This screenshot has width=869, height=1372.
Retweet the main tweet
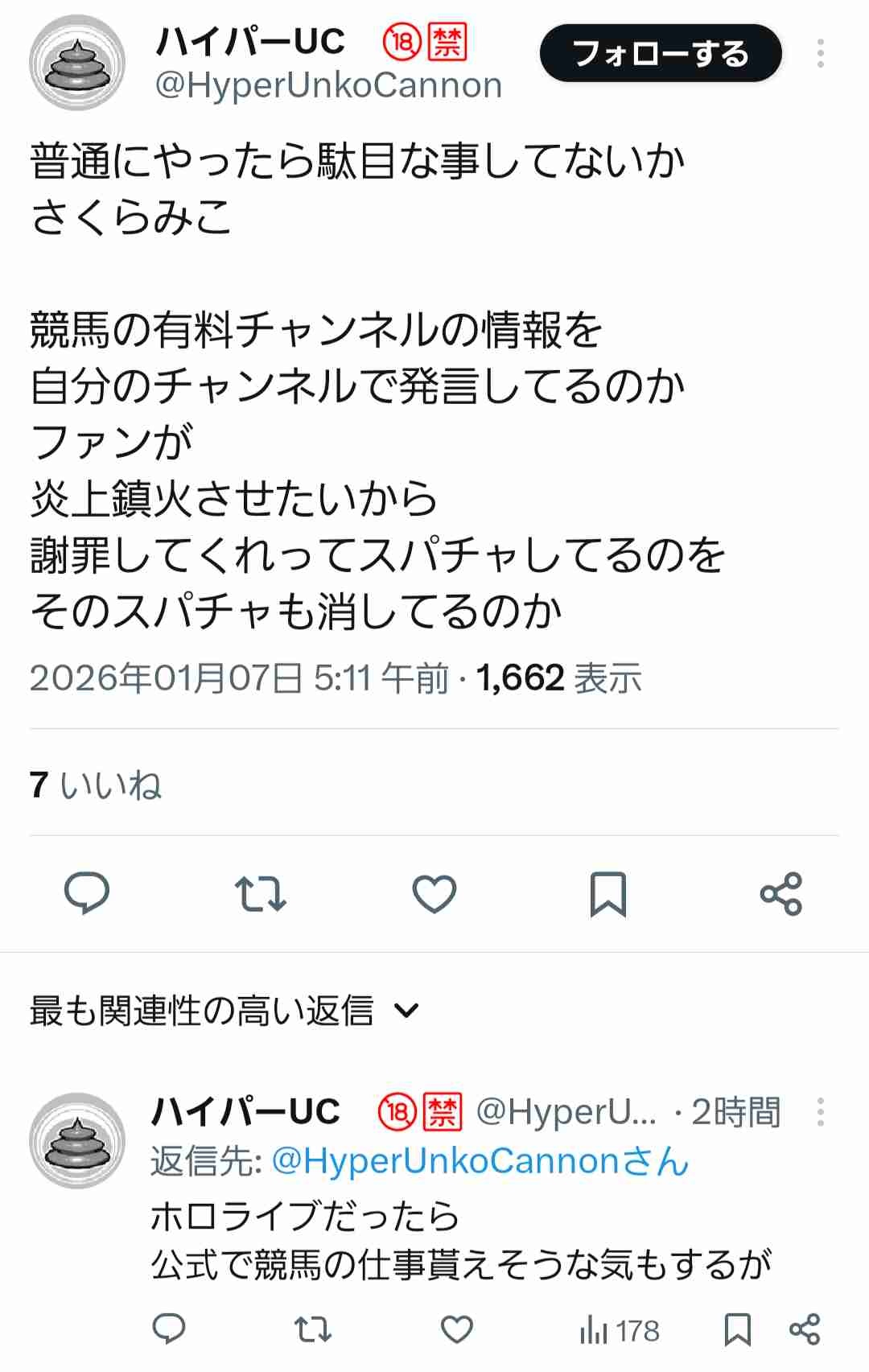point(261,893)
